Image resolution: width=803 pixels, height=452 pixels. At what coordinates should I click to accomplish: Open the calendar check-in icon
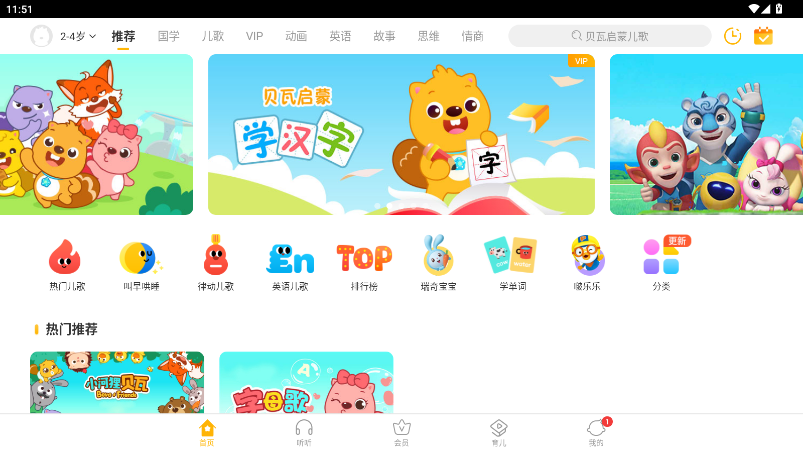coord(763,36)
